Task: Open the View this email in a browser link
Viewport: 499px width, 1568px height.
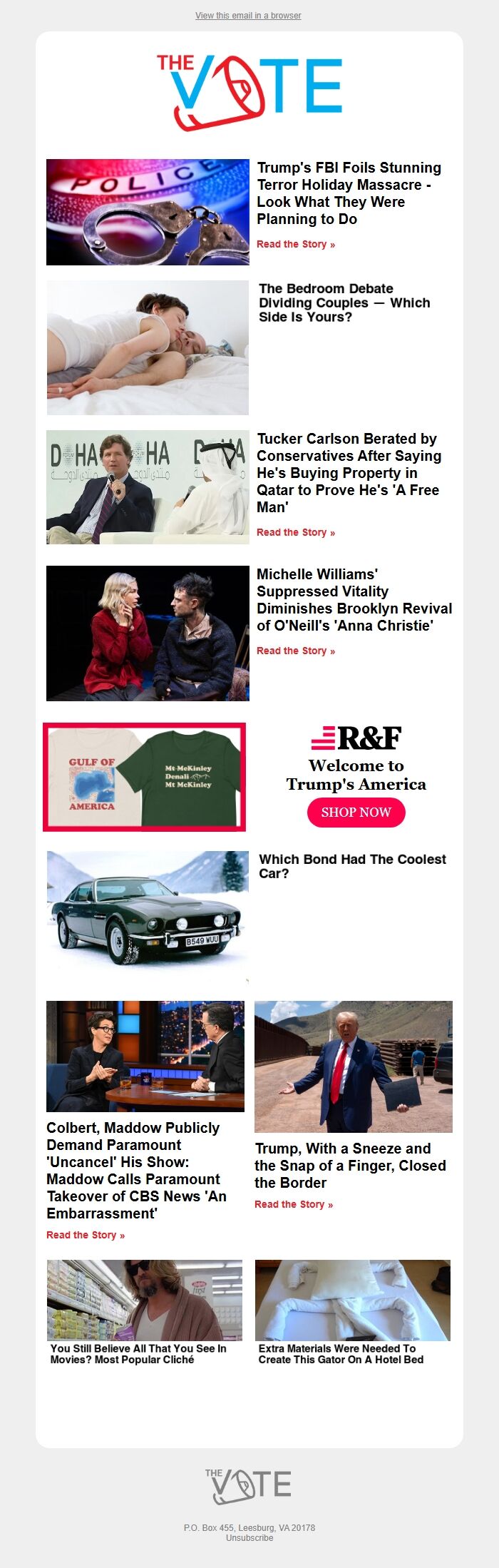Action: coord(248,16)
